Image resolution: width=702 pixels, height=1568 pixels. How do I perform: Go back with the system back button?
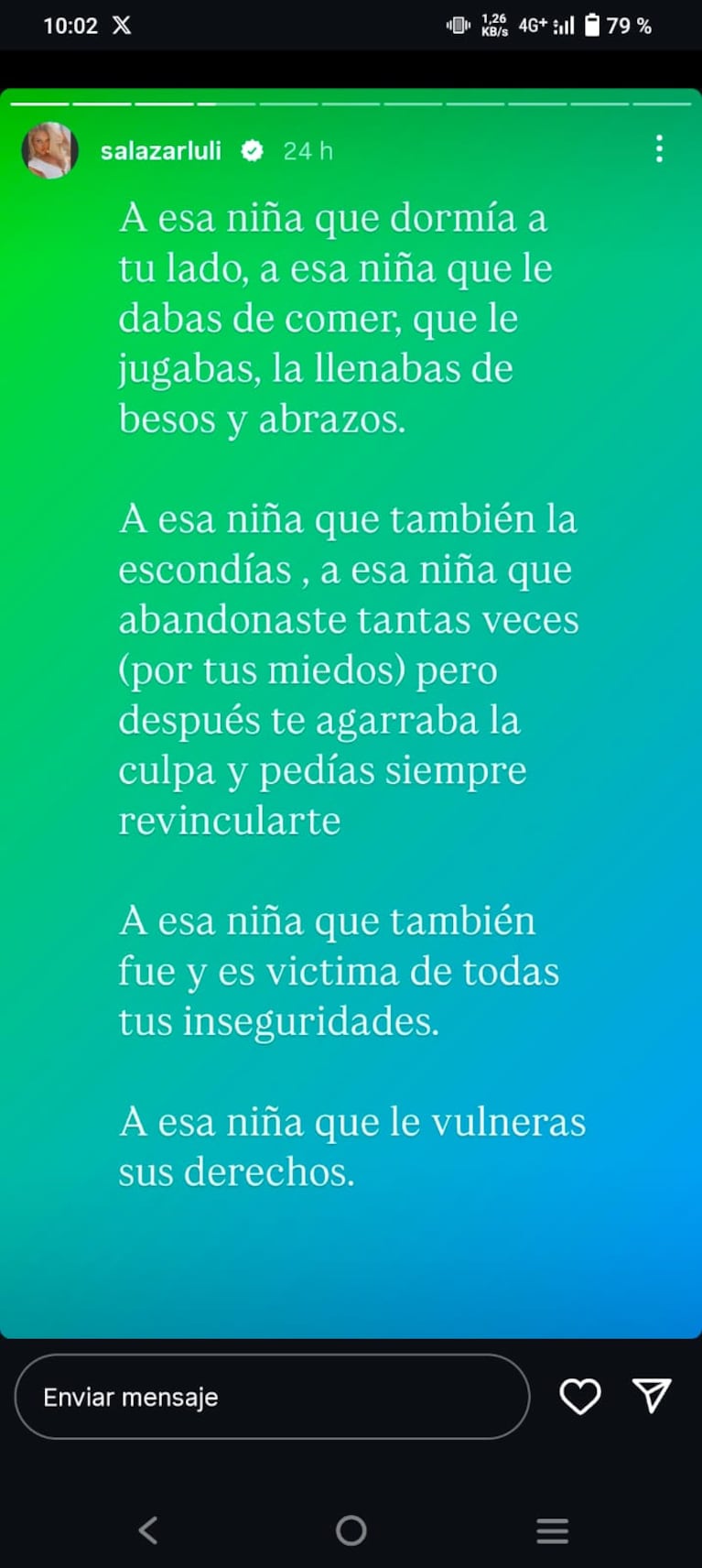click(x=148, y=1530)
